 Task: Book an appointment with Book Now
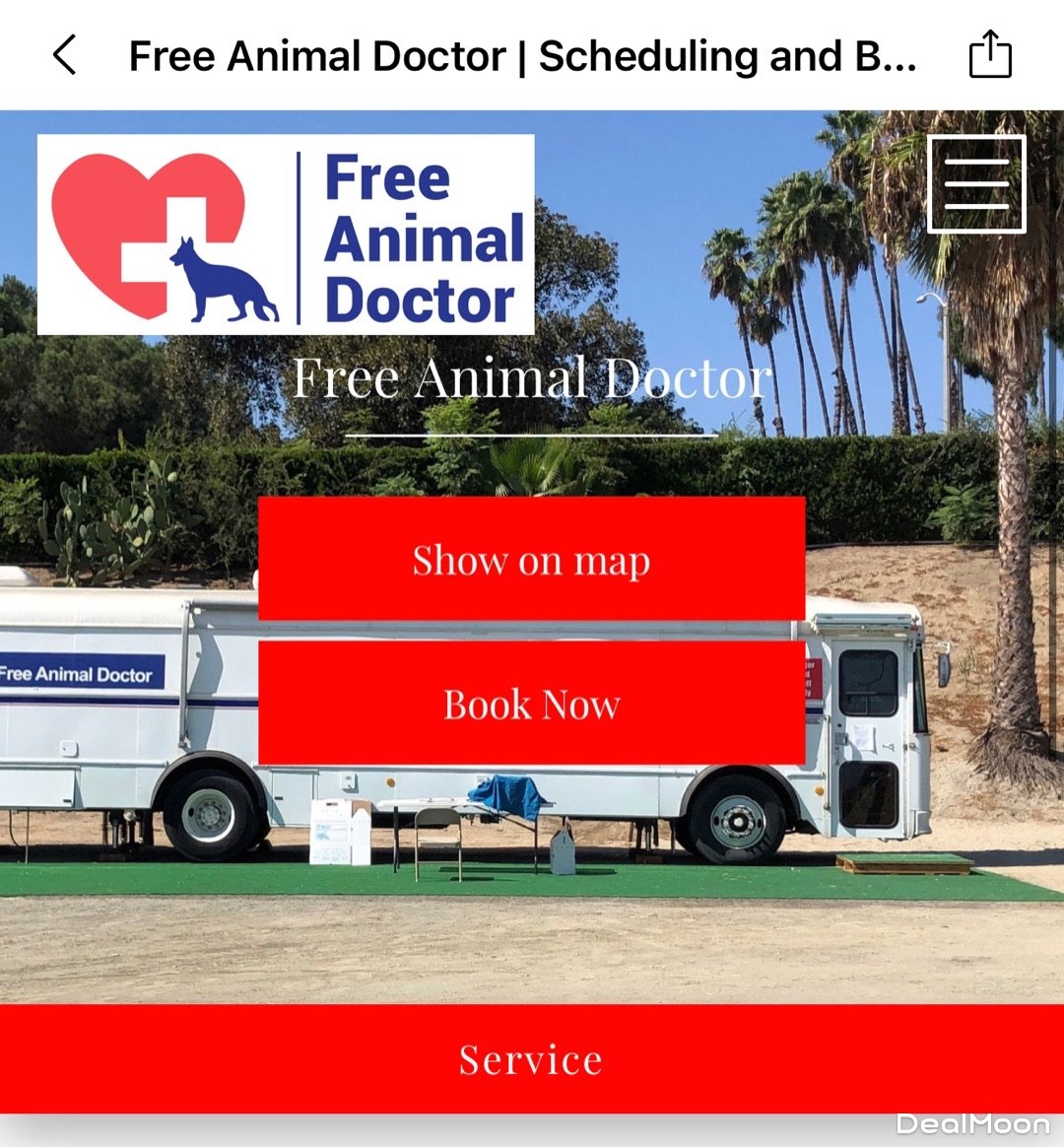coord(531,704)
